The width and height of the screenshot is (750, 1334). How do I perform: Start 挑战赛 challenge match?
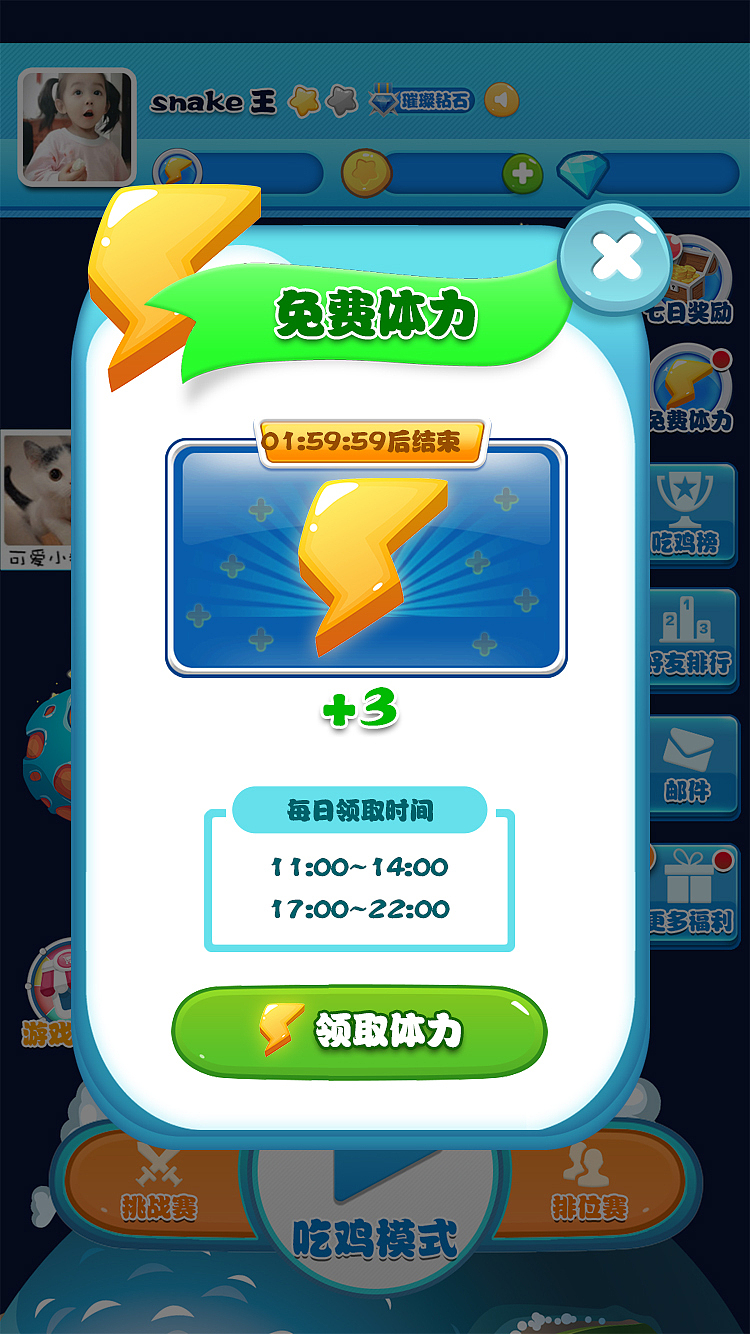(x=155, y=1185)
